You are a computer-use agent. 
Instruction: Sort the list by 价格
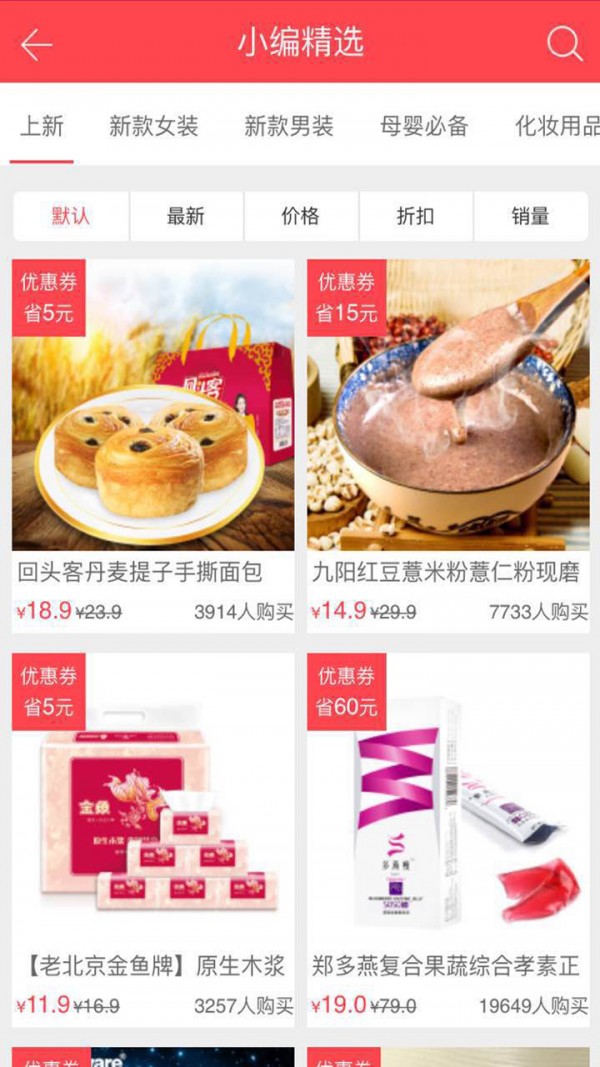pyautogui.click(x=301, y=216)
